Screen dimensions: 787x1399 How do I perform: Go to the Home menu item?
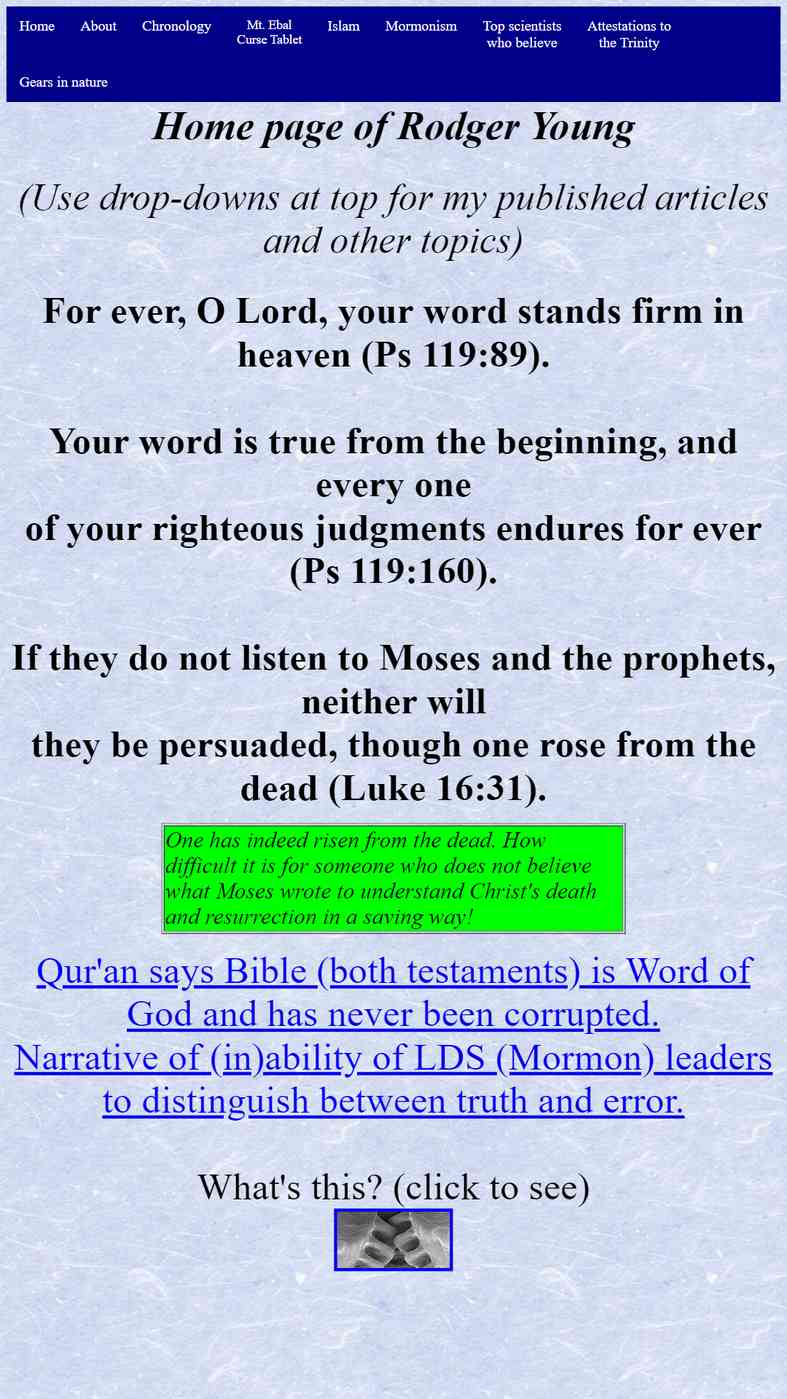pyautogui.click(x=37, y=26)
